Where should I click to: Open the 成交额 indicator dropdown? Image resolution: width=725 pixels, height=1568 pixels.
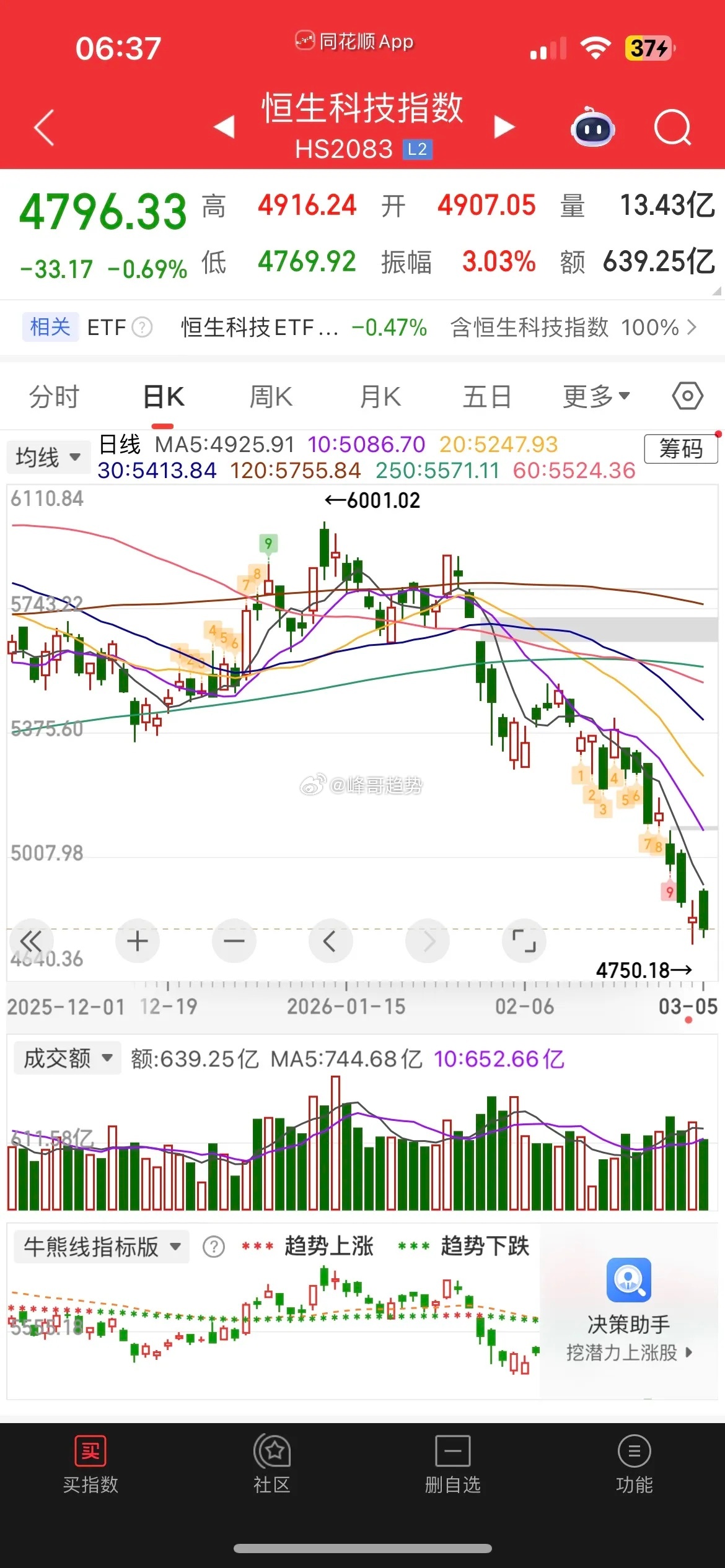tap(67, 1058)
